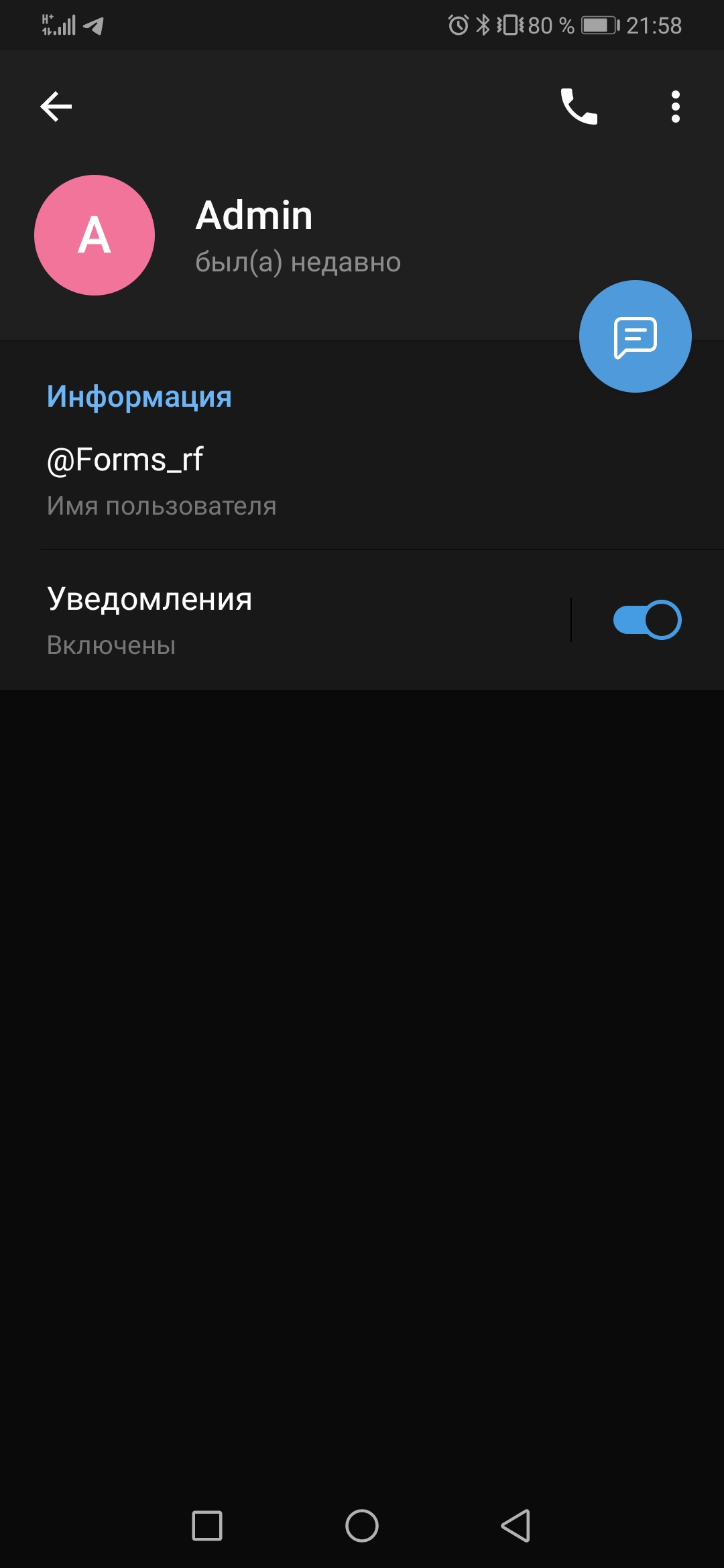Tap the @Forms_rf username row

point(268,481)
